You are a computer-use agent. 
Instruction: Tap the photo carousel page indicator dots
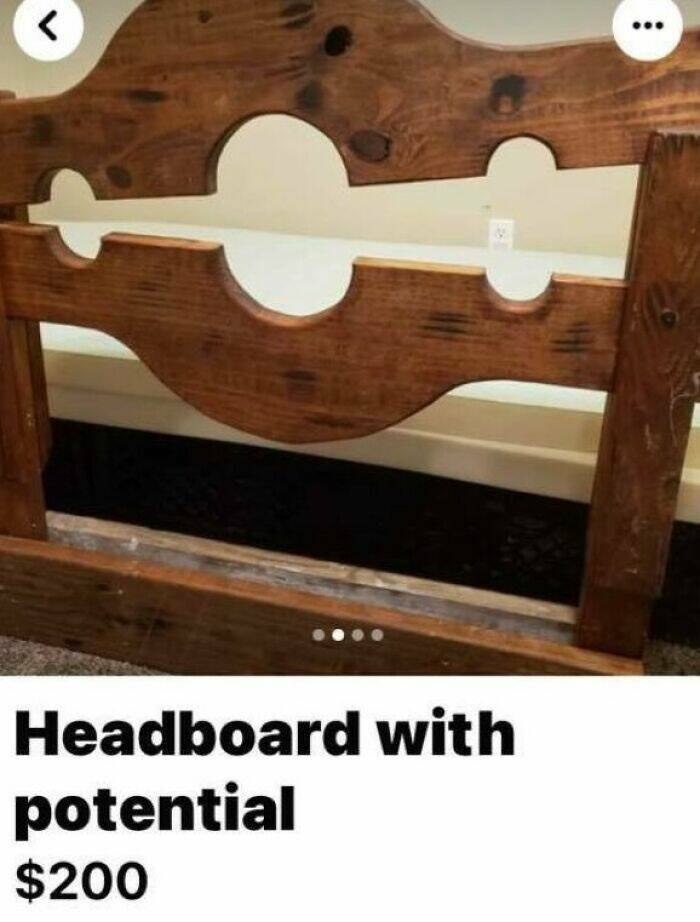click(348, 634)
